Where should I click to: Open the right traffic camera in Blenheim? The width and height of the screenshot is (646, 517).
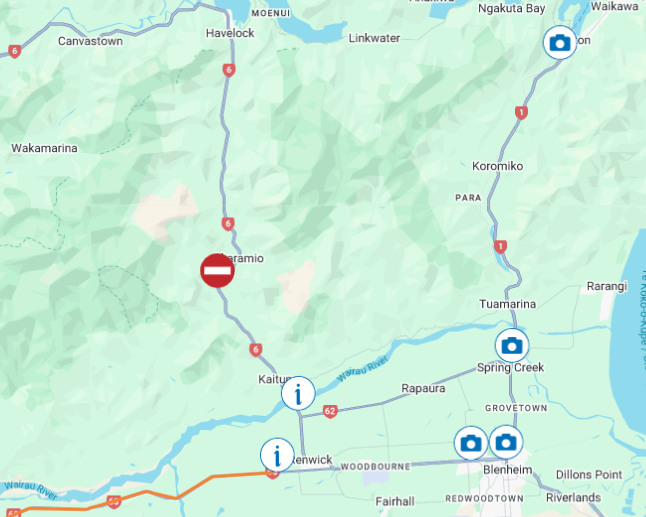point(506,442)
